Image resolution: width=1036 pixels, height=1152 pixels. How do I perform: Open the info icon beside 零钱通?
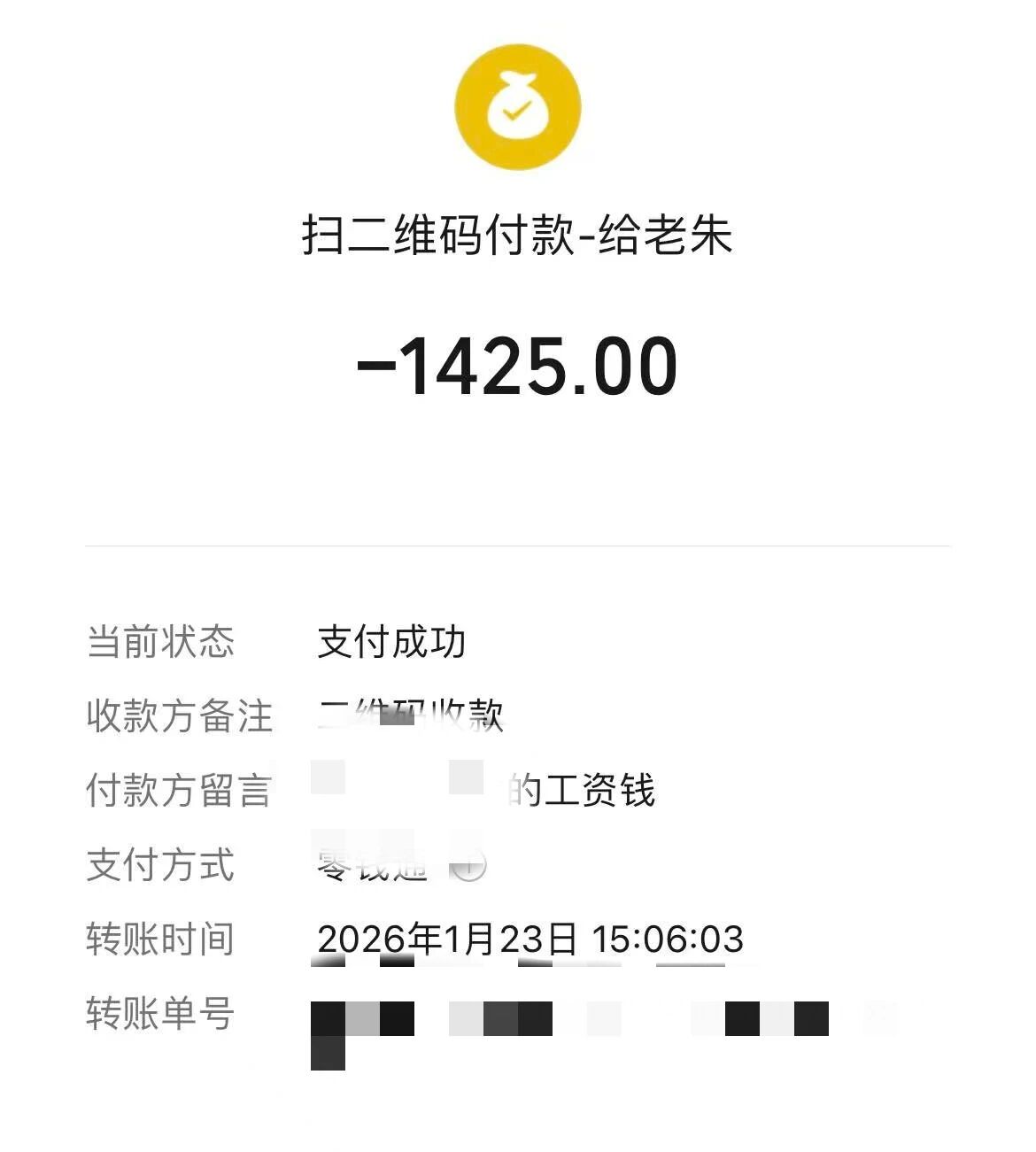click(469, 865)
